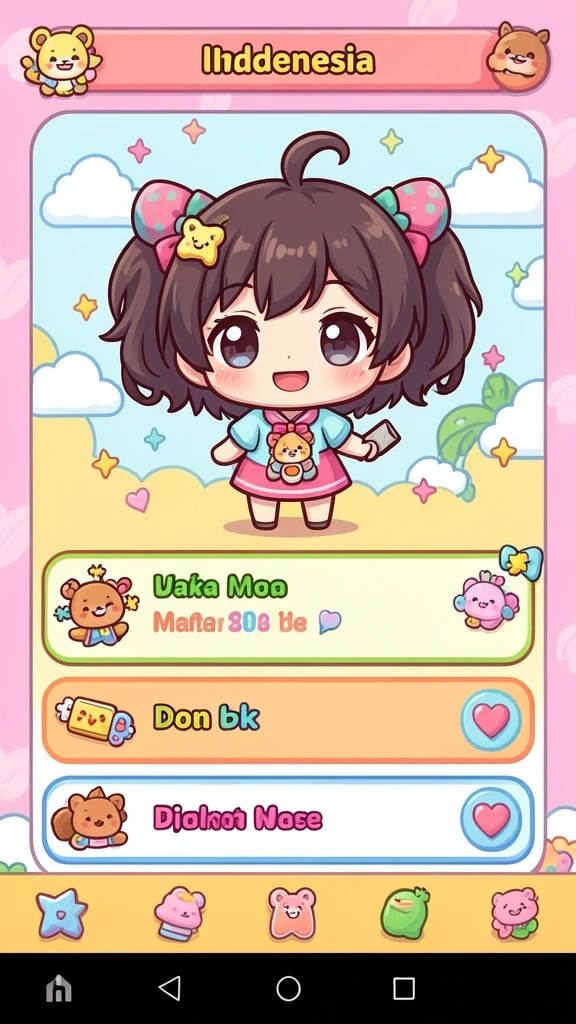The height and width of the screenshot is (1024, 576).
Task: Tap the brown bear icon in the header
Action: click(x=518, y=56)
